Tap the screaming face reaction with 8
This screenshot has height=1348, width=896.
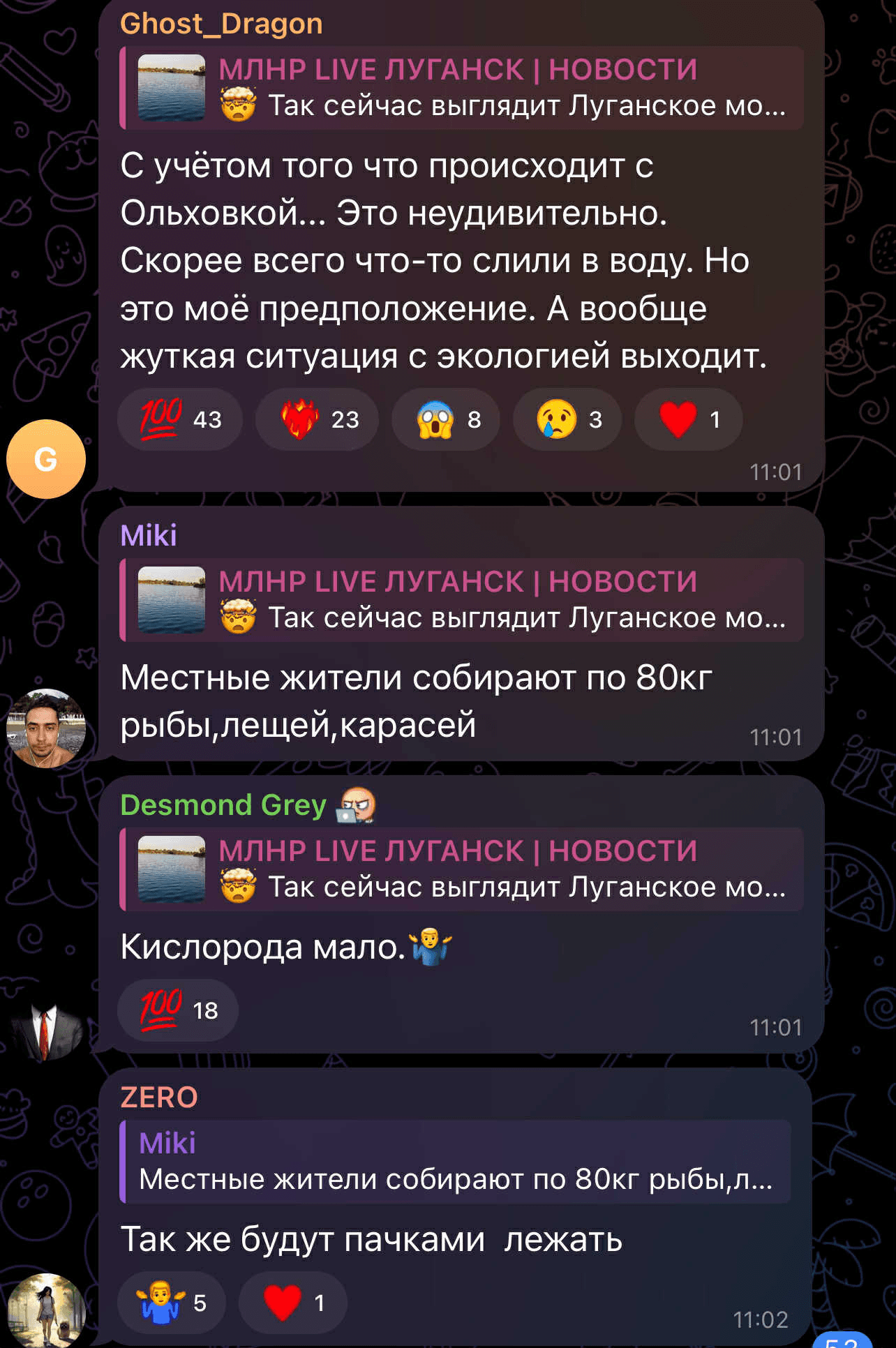click(x=445, y=419)
